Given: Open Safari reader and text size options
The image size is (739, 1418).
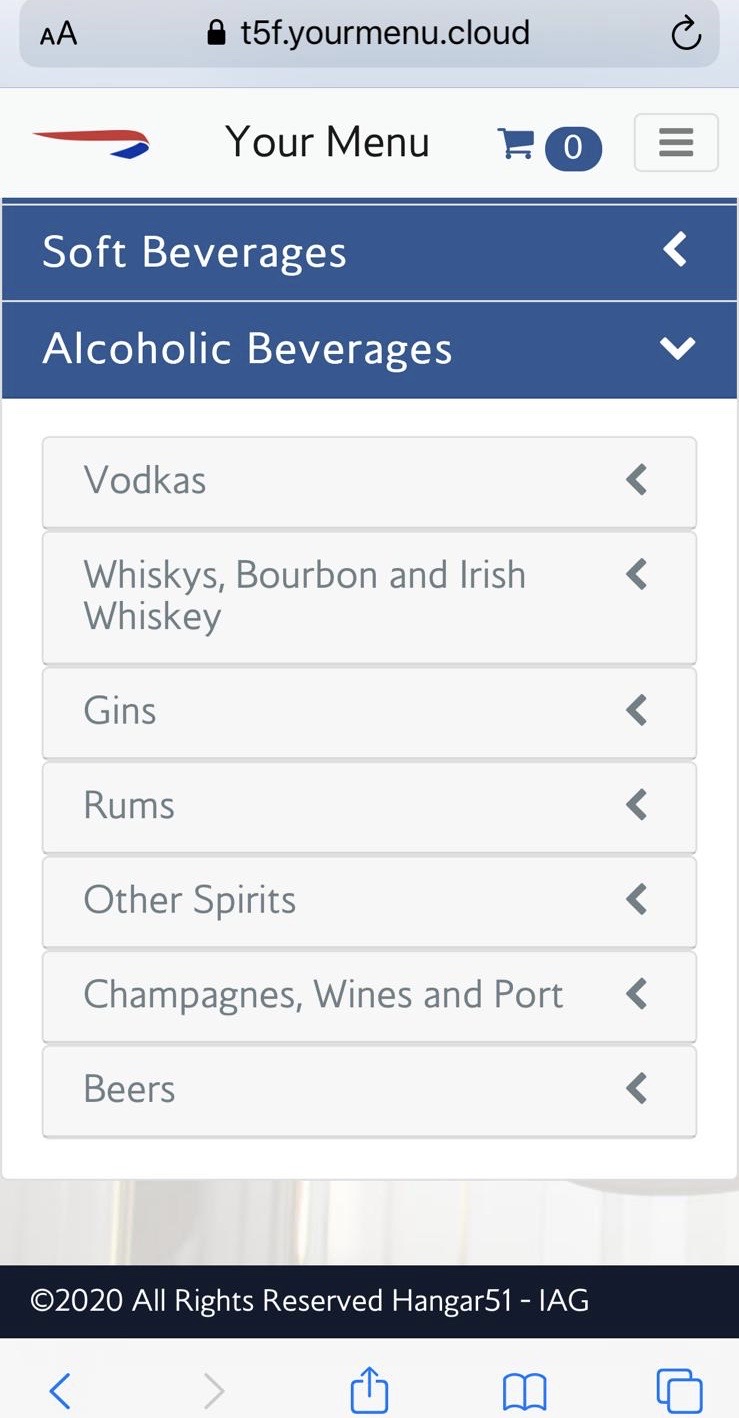Looking at the screenshot, I should pos(58,34).
